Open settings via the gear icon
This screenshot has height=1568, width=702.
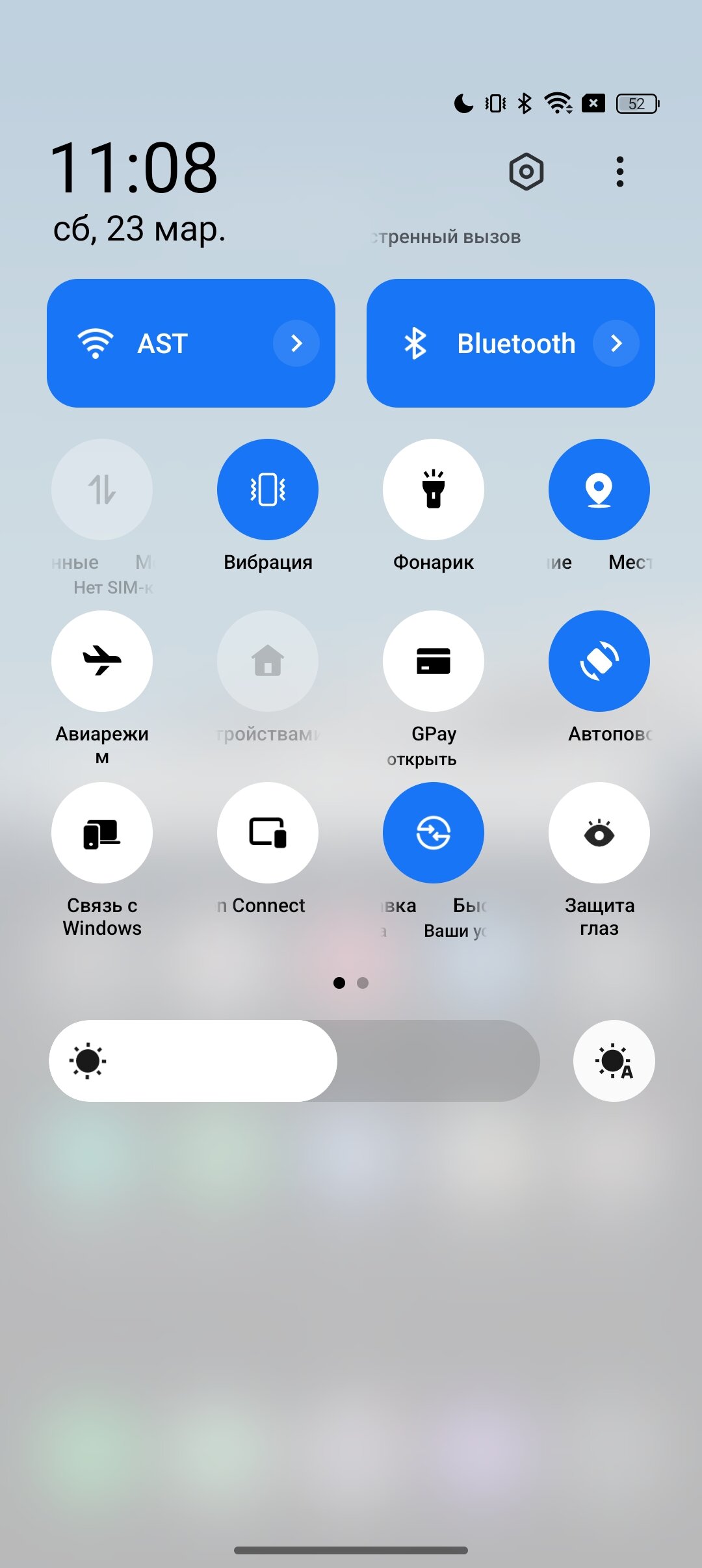coord(526,172)
